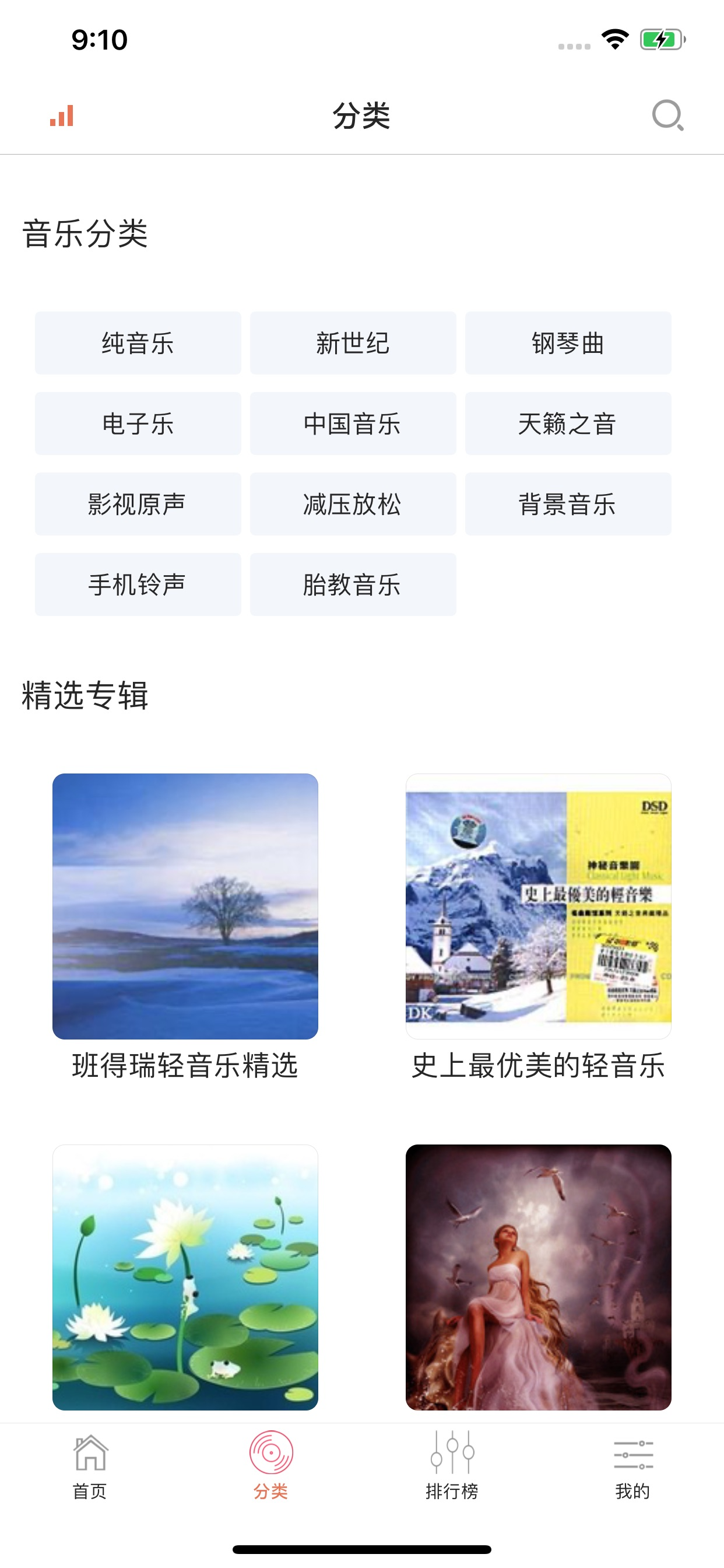This screenshot has height=1568, width=724.
Task: Open the 钢琴曲 category
Action: (x=568, y=344)
